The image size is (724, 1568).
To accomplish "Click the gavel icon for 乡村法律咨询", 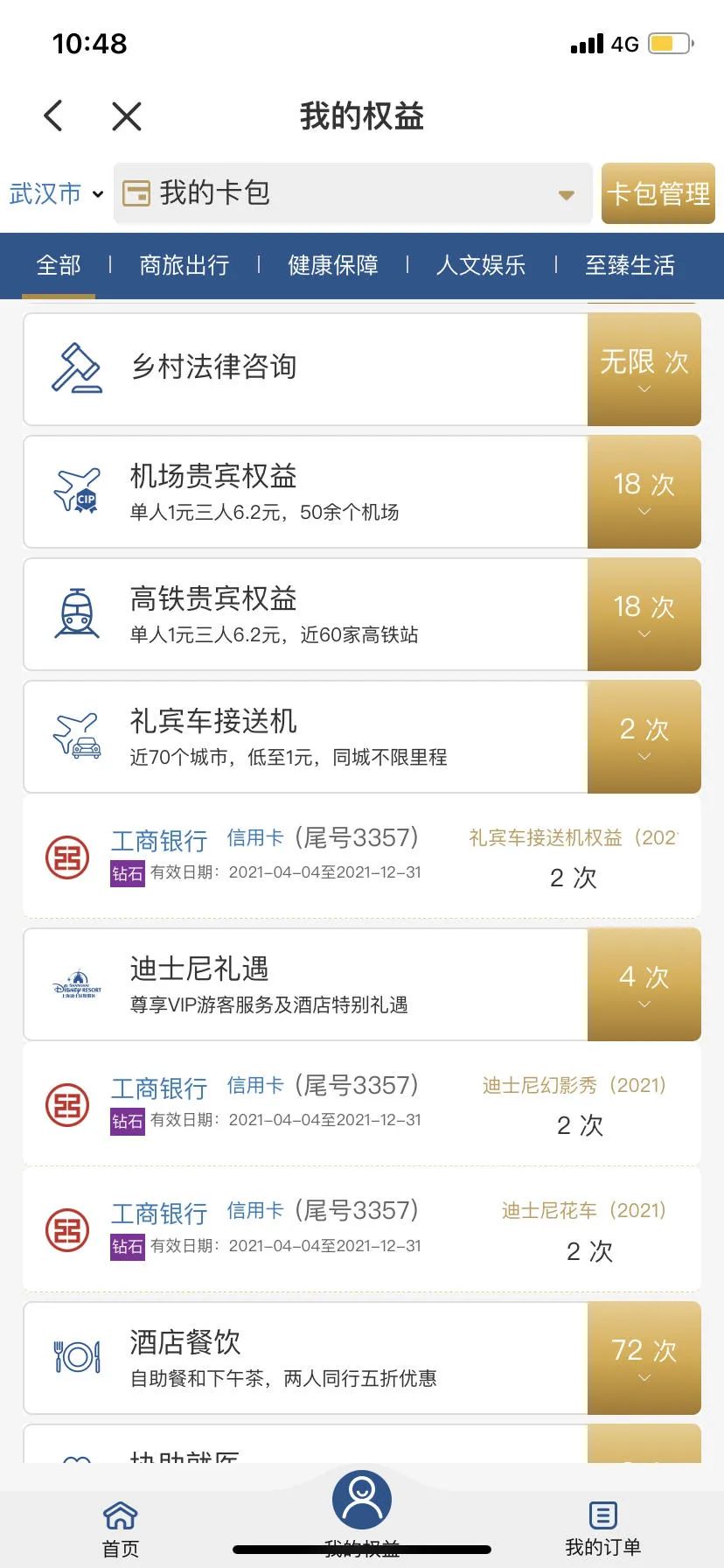I will tap(77, 367).
